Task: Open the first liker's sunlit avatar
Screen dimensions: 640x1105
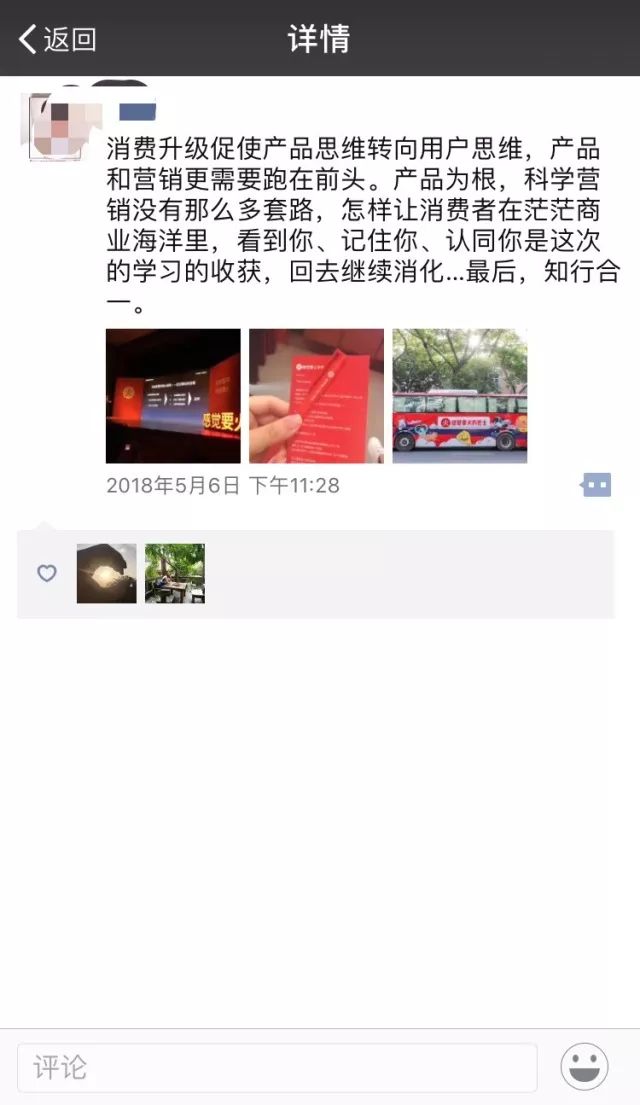Action: [107, 573]
